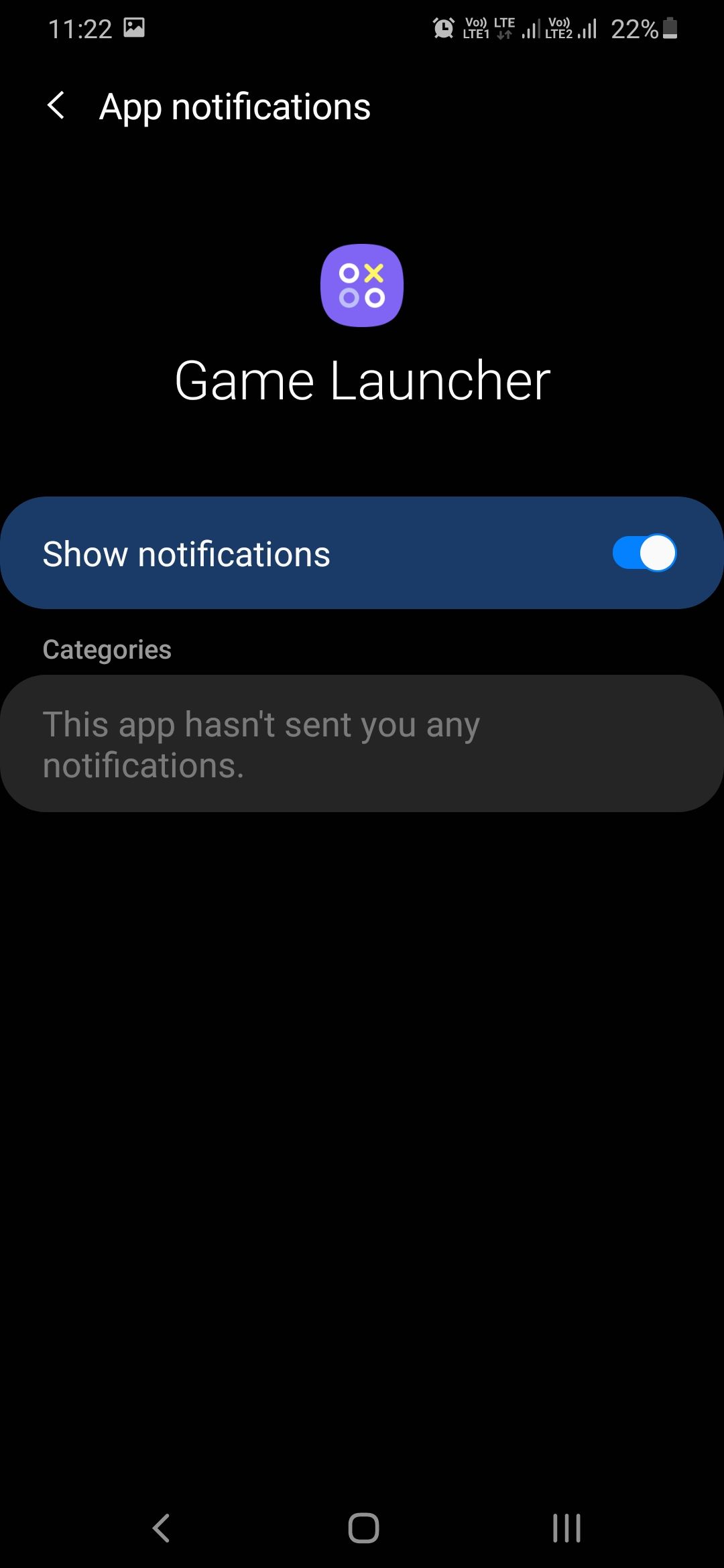Select the text saying app hasn't sent notifications
Screen dimensions: 724x1568
[x=260, y=744]
